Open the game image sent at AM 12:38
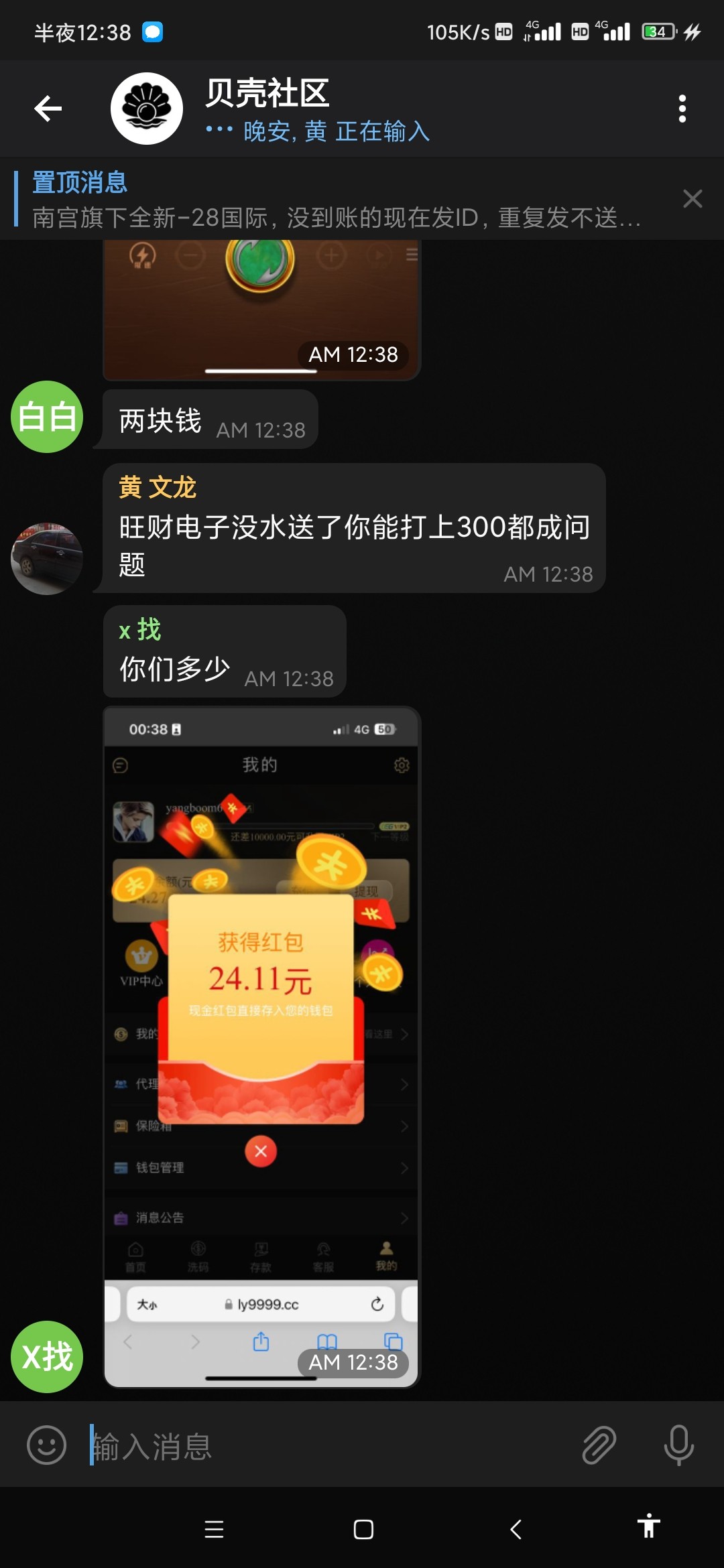Image resolution: width=724 pixels, height=1568 pixels. pyautogui.click(x=261, y=308)
